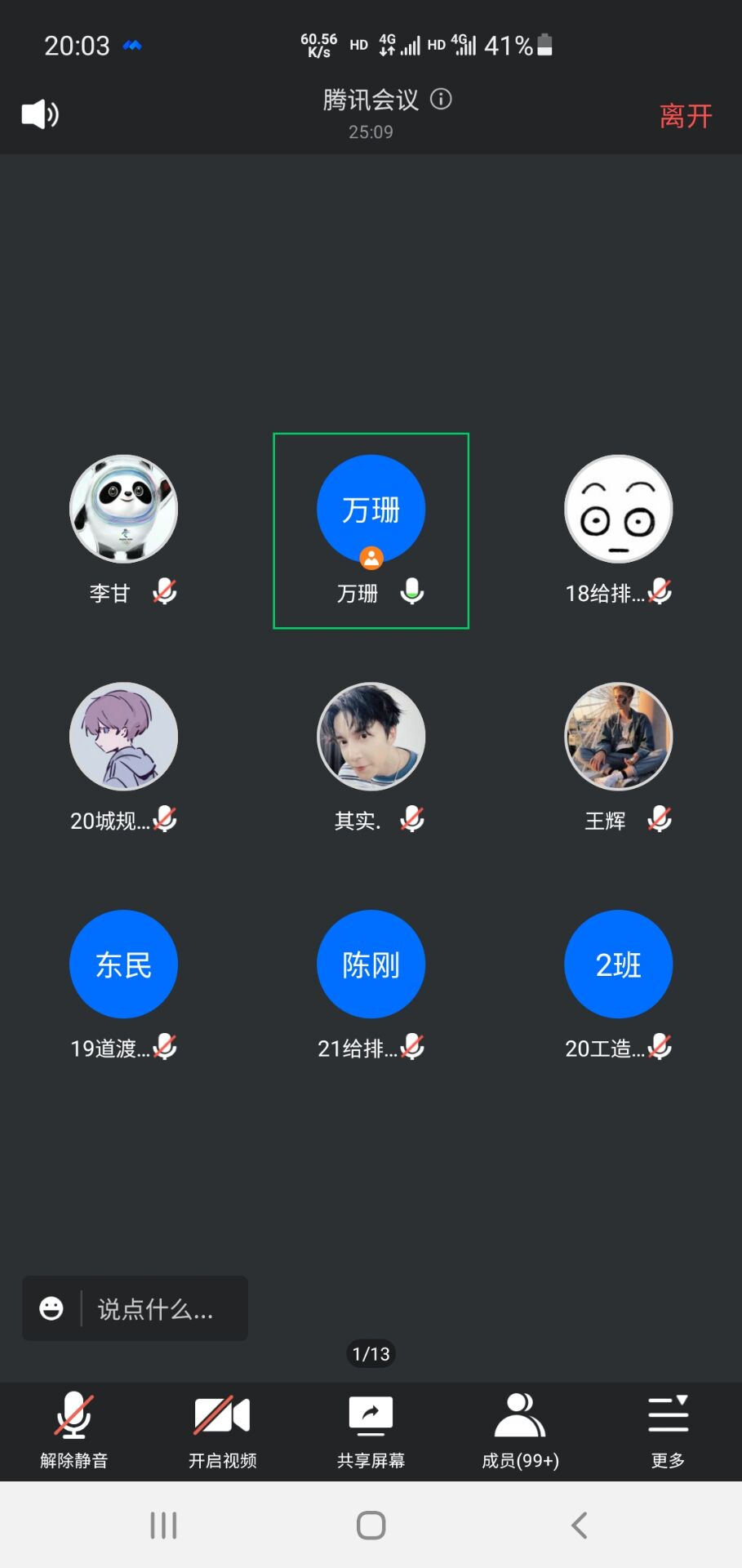Screen dimensions: 742x1568
Task: Toggle the speaker audio icon
Action: coord(39,114)
